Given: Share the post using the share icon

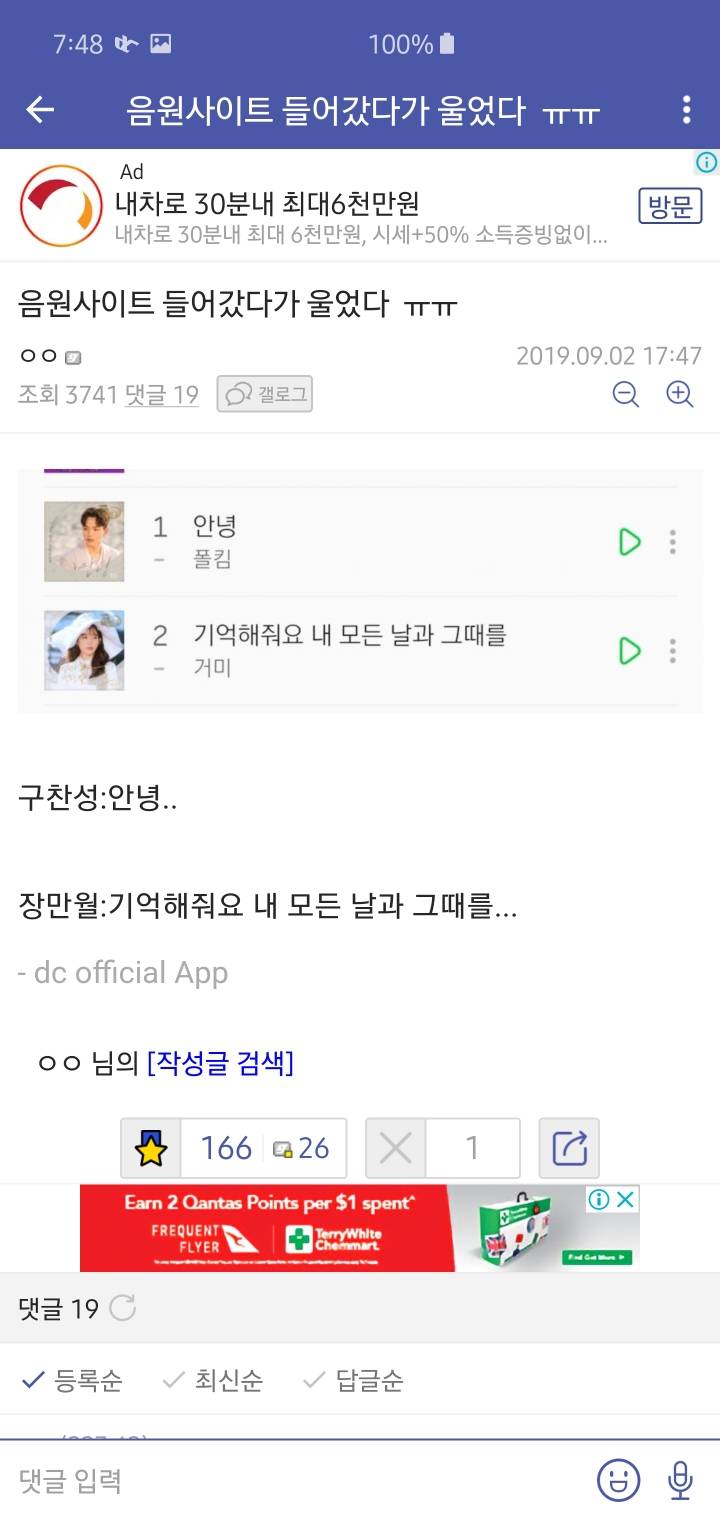Looking at the screenshot, I should click(x=568, y=1148).
